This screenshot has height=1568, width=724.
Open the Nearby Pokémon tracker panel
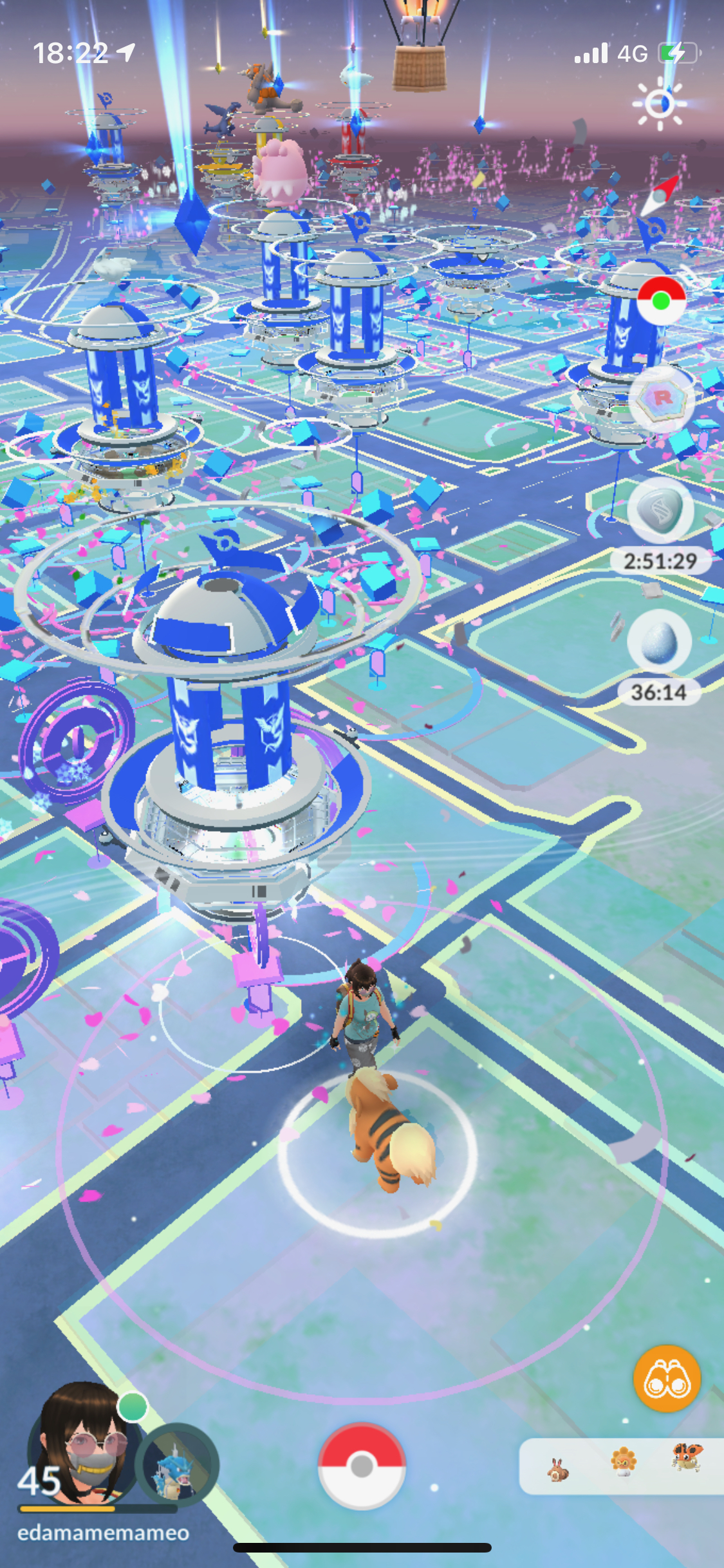pyautogui.click(x=621, y=1465)
